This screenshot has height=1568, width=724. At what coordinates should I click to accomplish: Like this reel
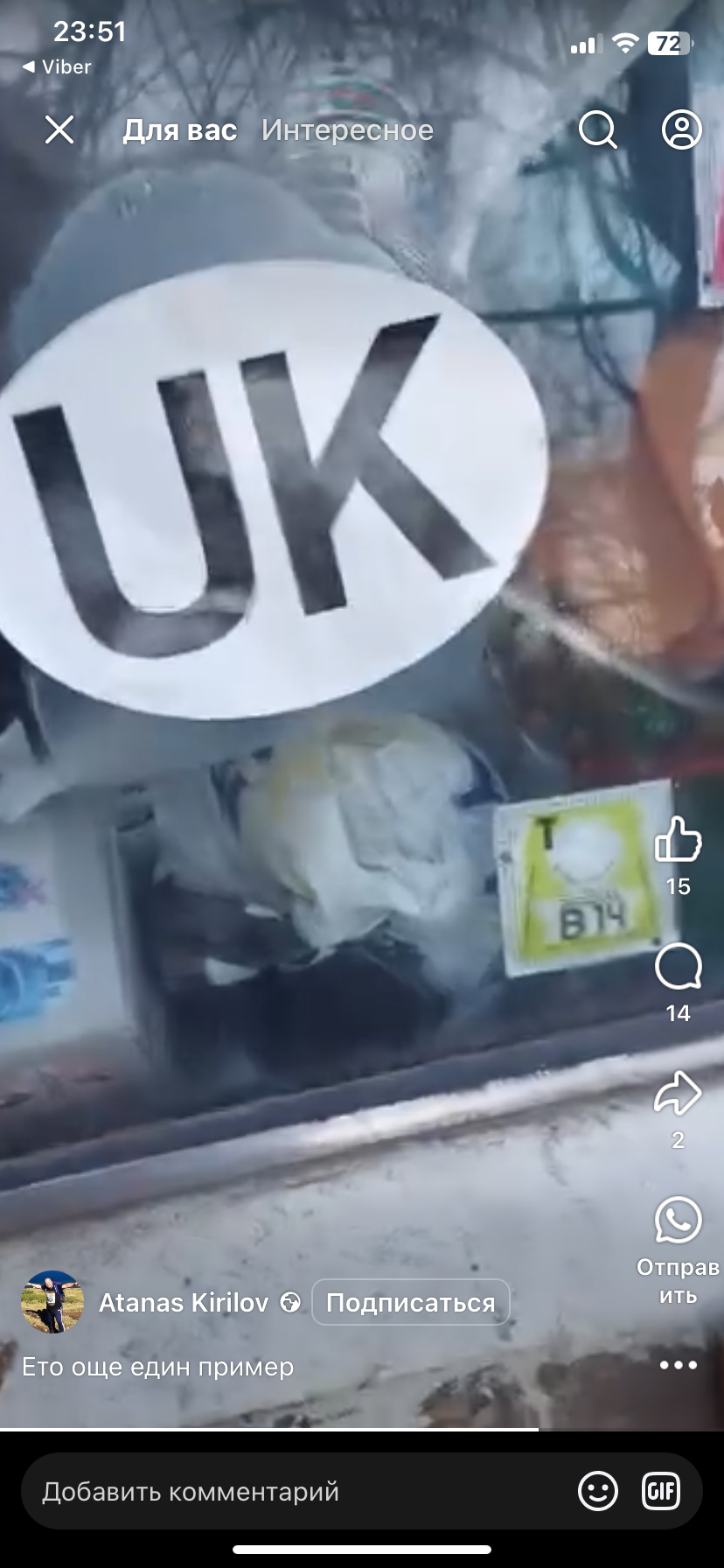678,839
